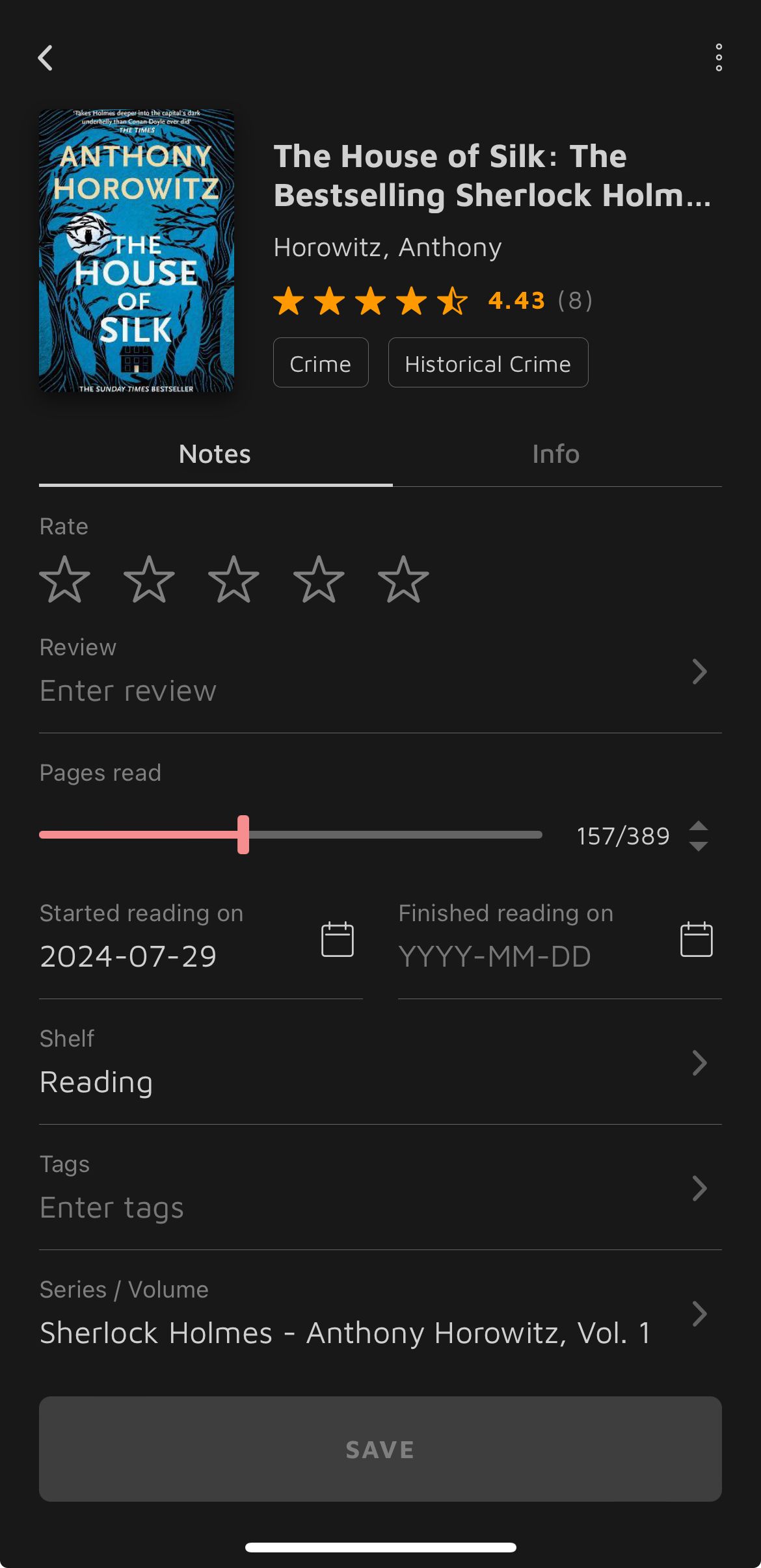Open The House of Silk cover image
This screenshot has width=761, height=1568.
click(137, 251)
